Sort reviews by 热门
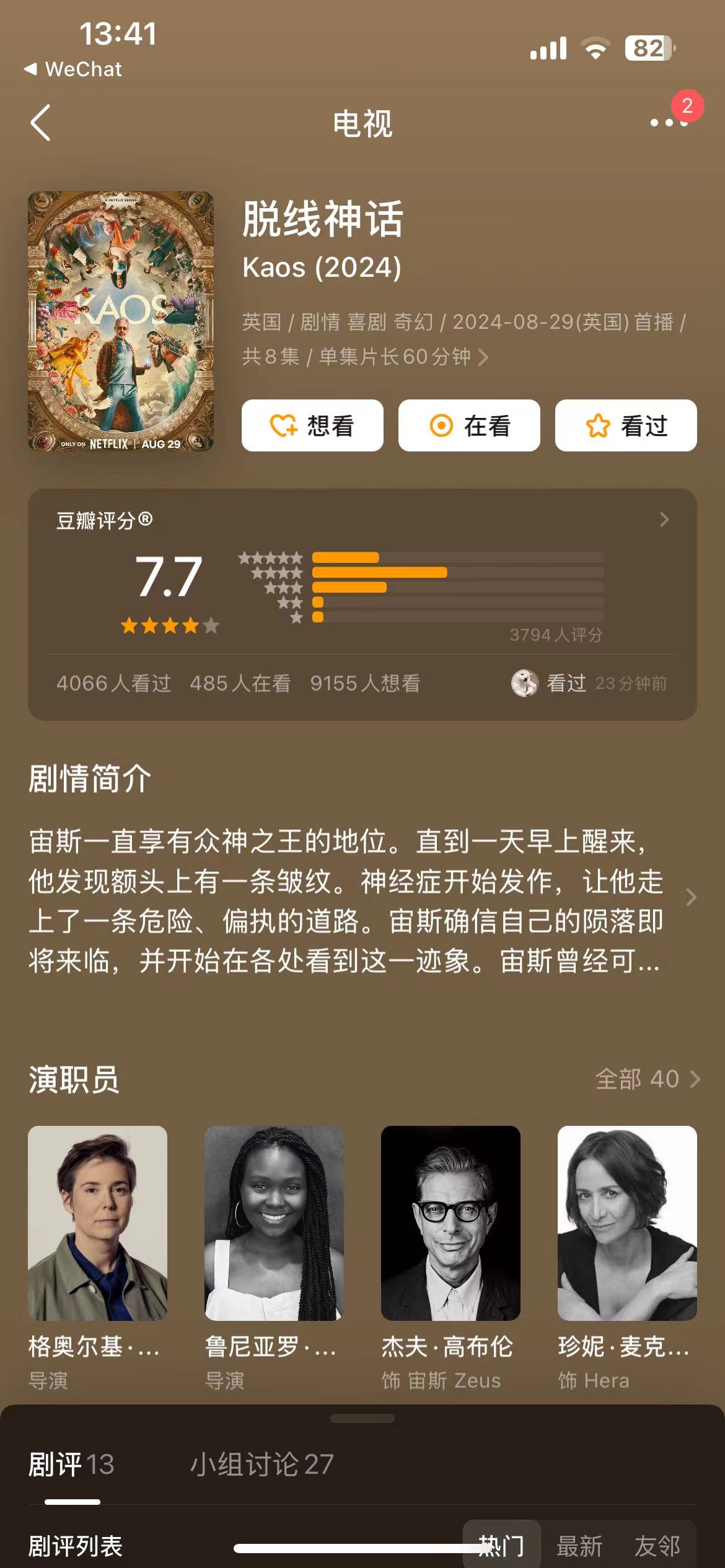This screenshot has height=1568, width=725. [502, 1546]
